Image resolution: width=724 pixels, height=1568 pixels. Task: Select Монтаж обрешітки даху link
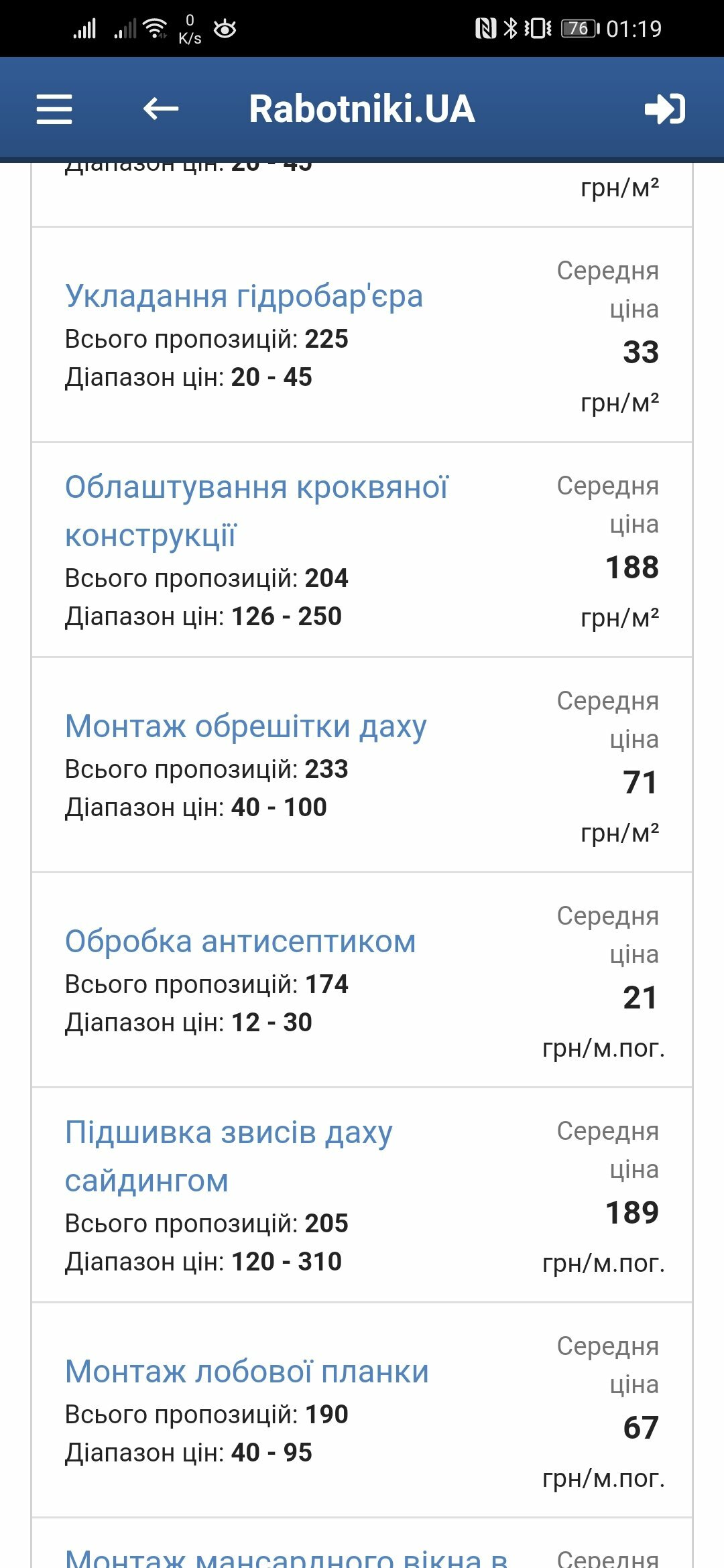point(245,726)
